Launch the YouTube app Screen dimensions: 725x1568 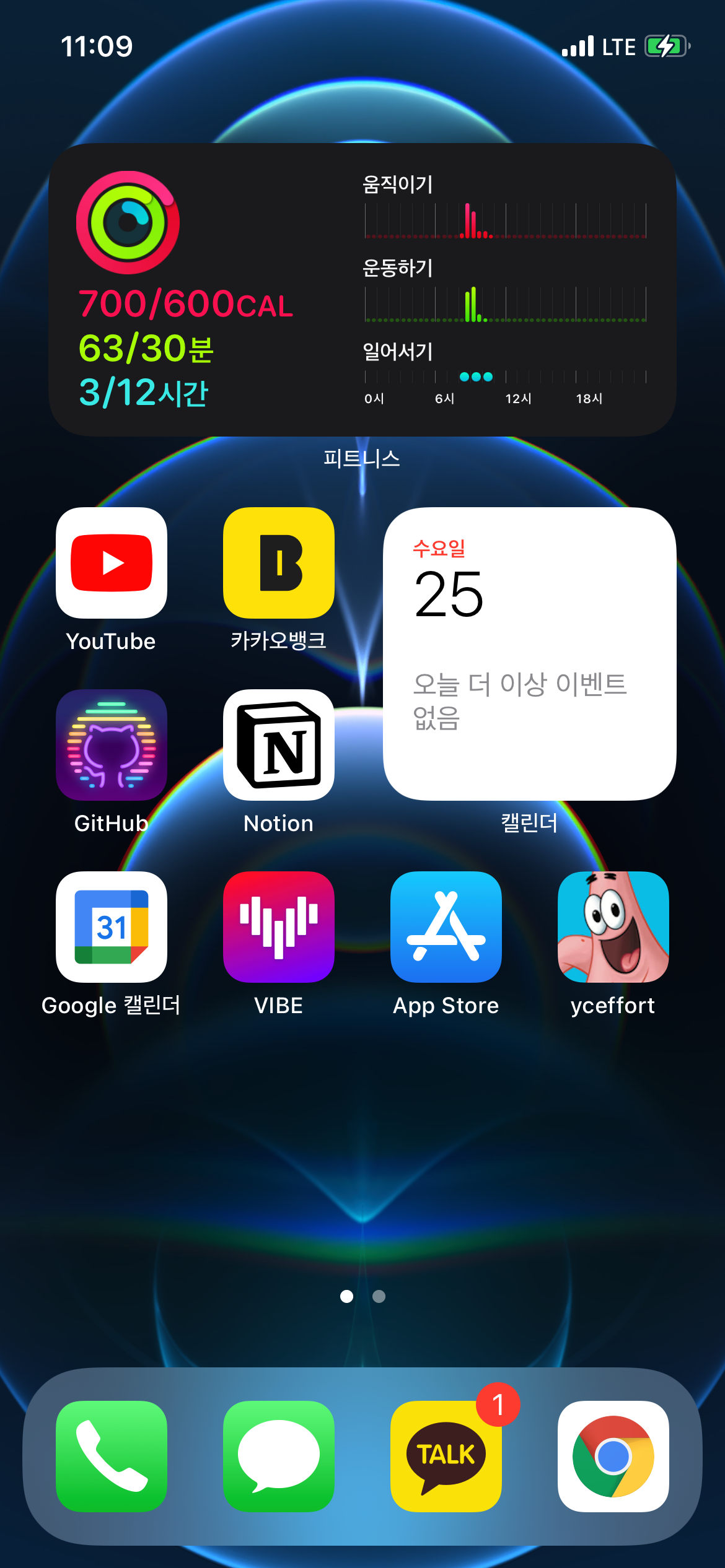(x=112, y=563)
